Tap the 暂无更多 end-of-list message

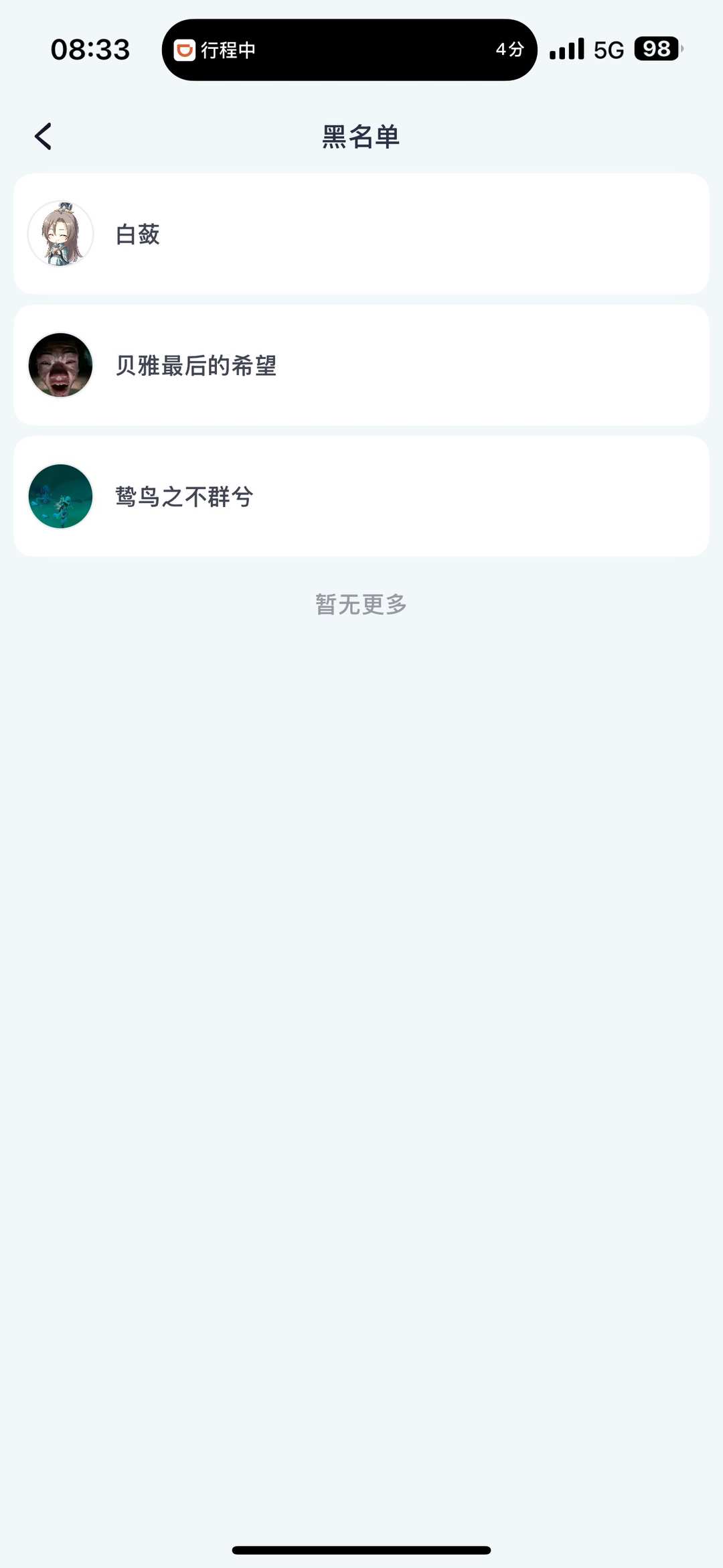pyautogui.click(x=361, y=603)
